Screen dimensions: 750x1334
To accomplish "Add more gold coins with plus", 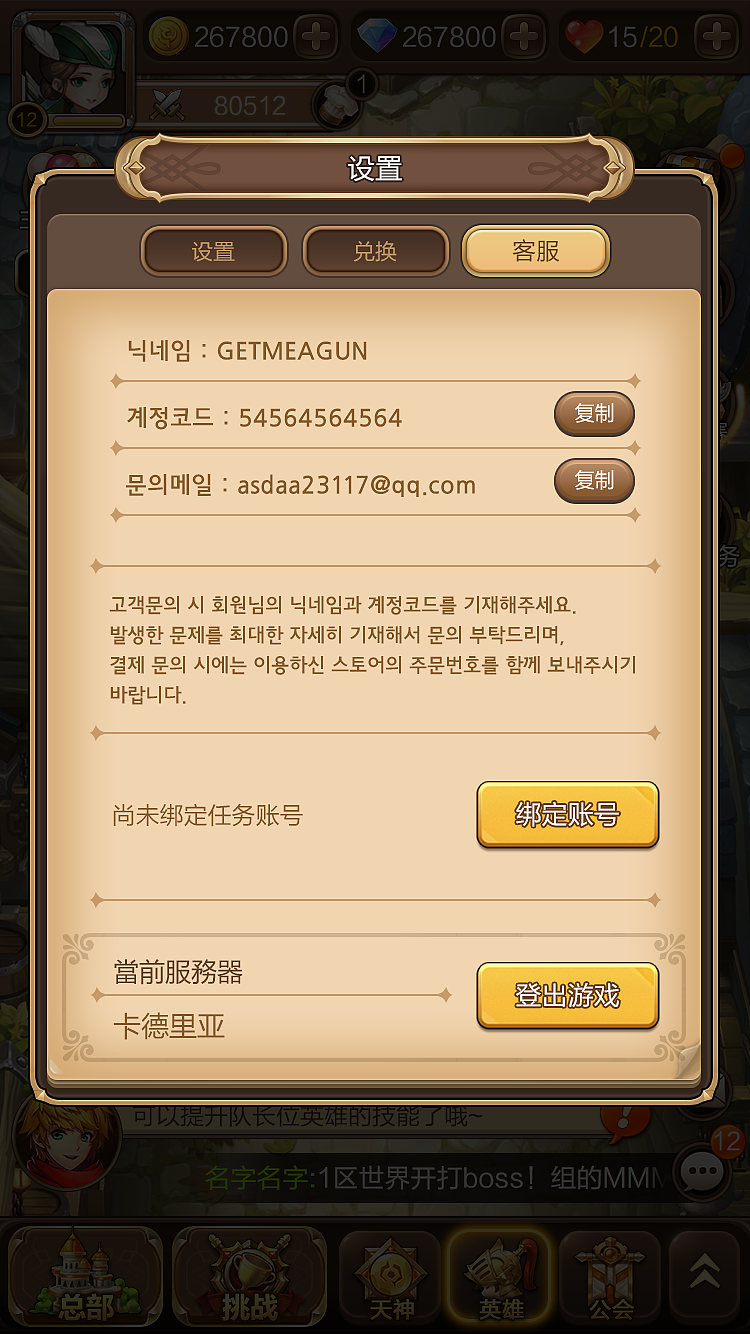I will coord(316,38).
